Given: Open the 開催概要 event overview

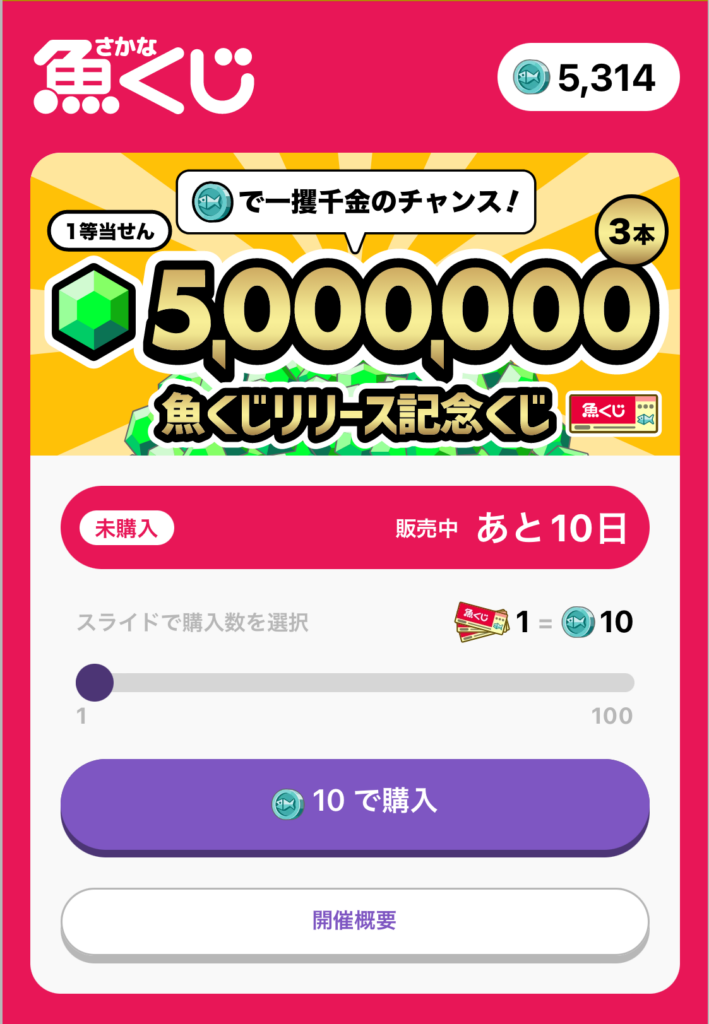Looking at the screenshot, I should point(355,920).
